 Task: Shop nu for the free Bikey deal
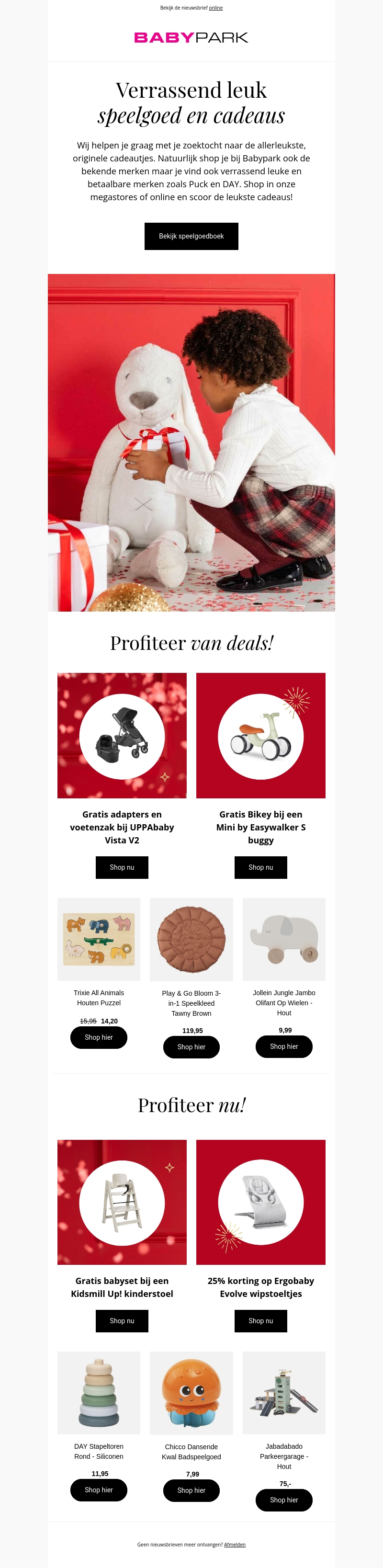pyautogui.click(x=260, y=867)
